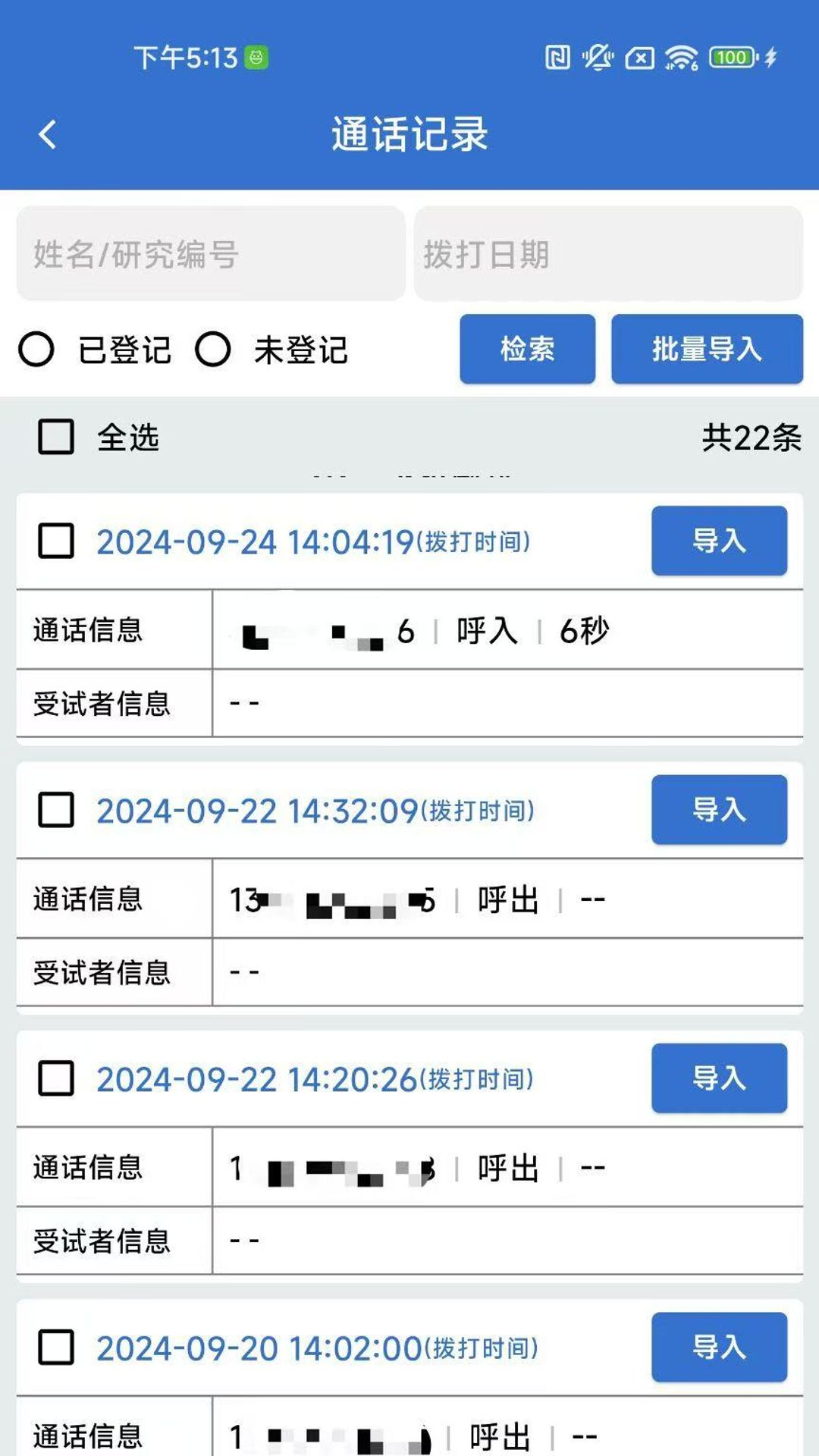Select the 未登记 radio option
The width and height of the screenshot is (819, 1456).
(x=212, y=350)
